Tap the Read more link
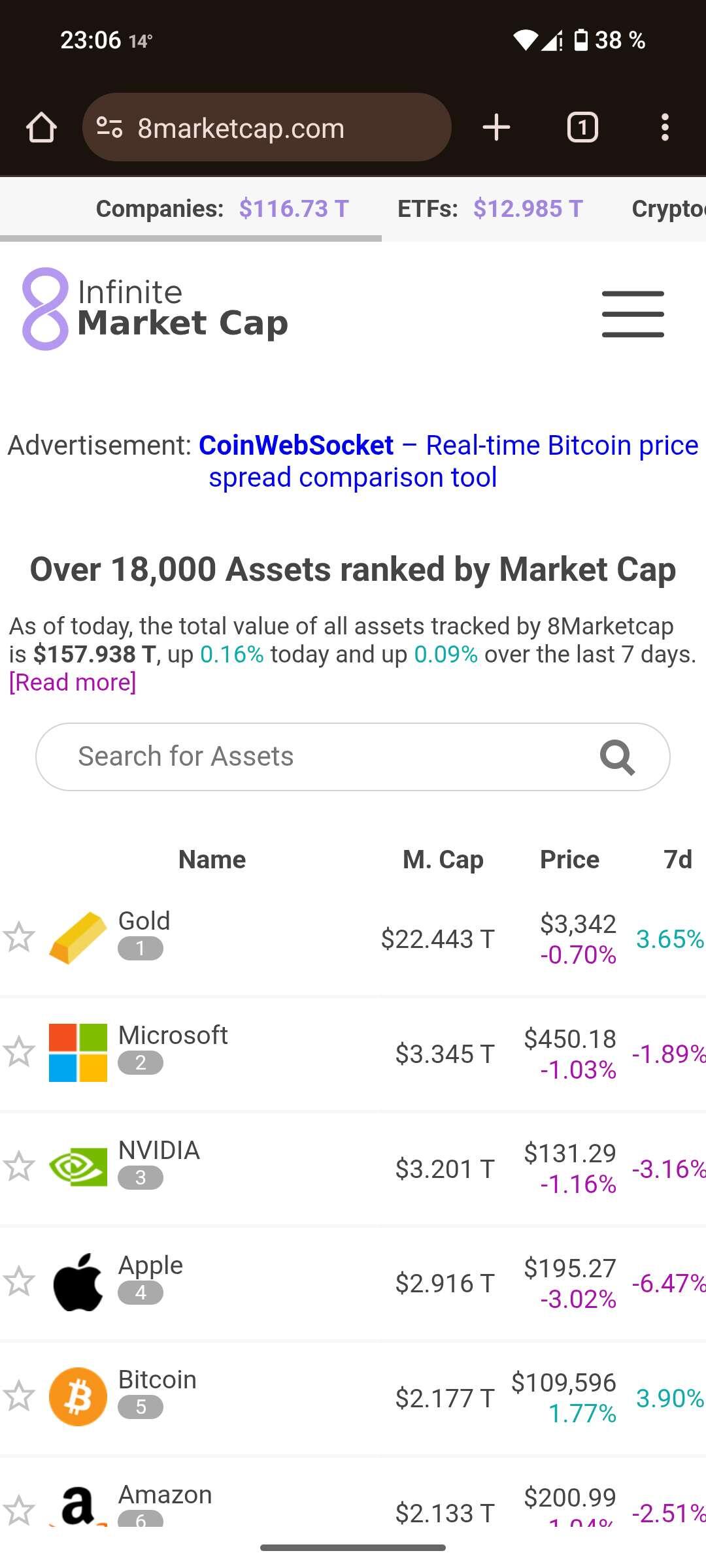 point(73,682)
